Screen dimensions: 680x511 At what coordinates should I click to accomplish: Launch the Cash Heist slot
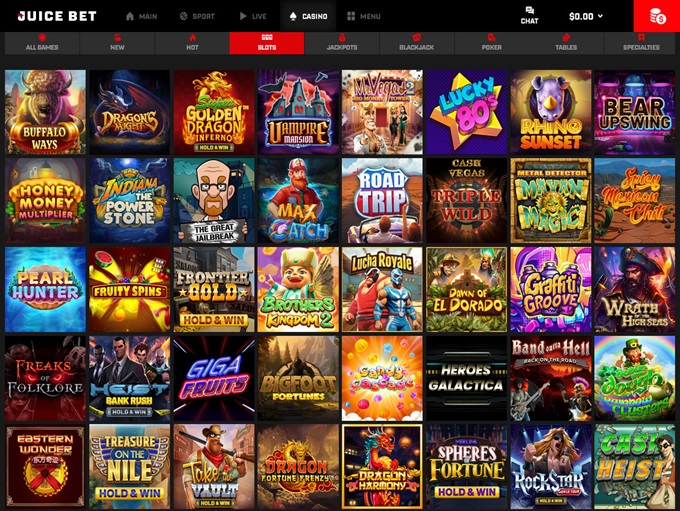(x=634, y=466)
